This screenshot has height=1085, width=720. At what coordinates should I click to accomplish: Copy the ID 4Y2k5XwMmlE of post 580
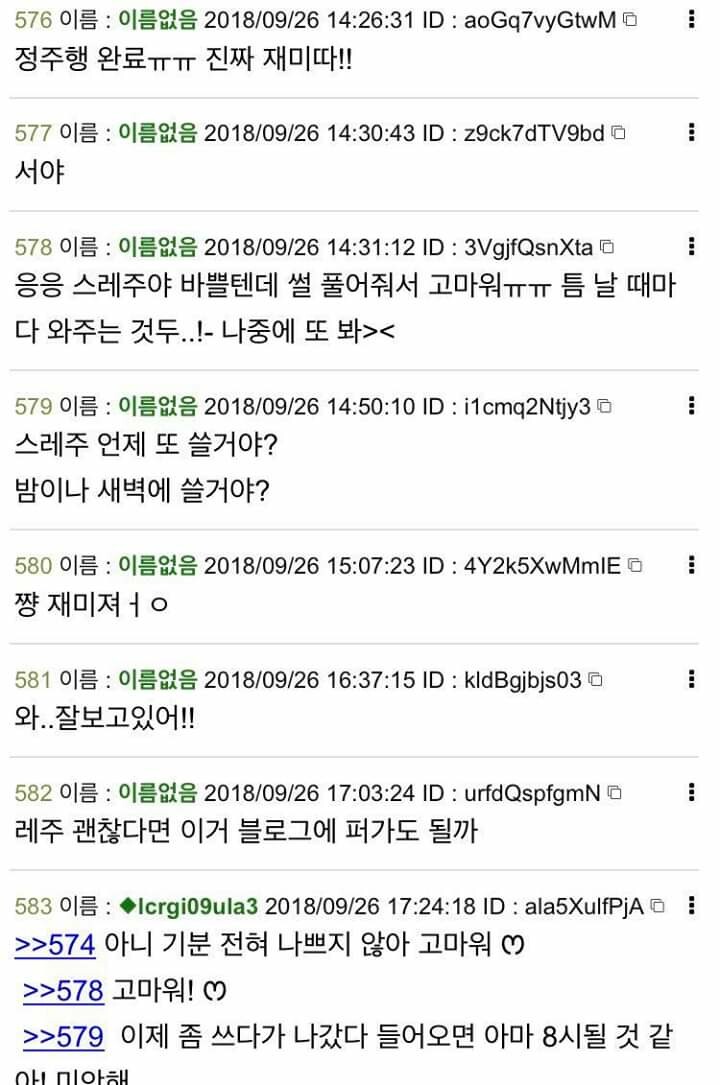pos(634,566)
